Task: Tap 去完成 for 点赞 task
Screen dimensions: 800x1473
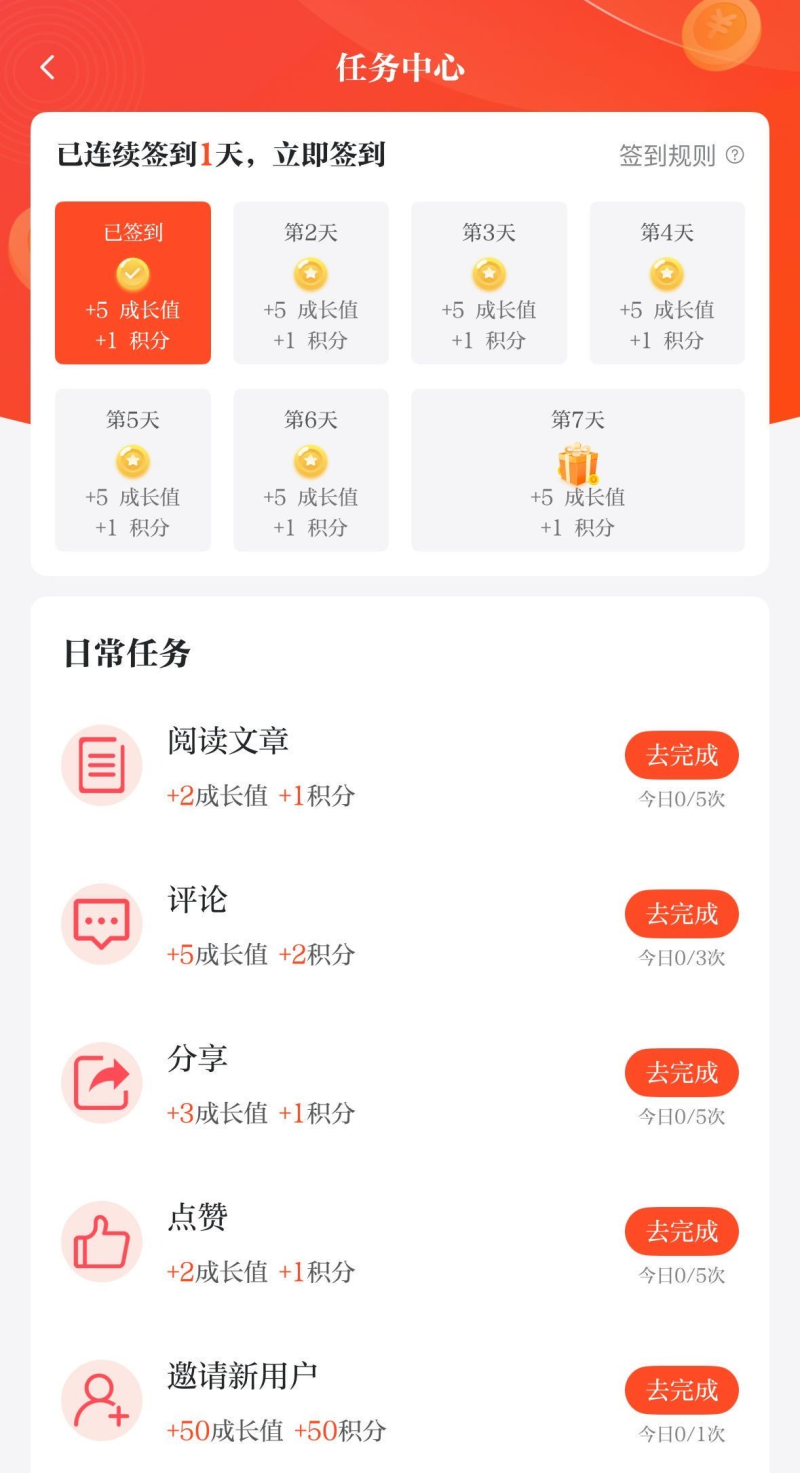Action: (x=681, y=1231)
